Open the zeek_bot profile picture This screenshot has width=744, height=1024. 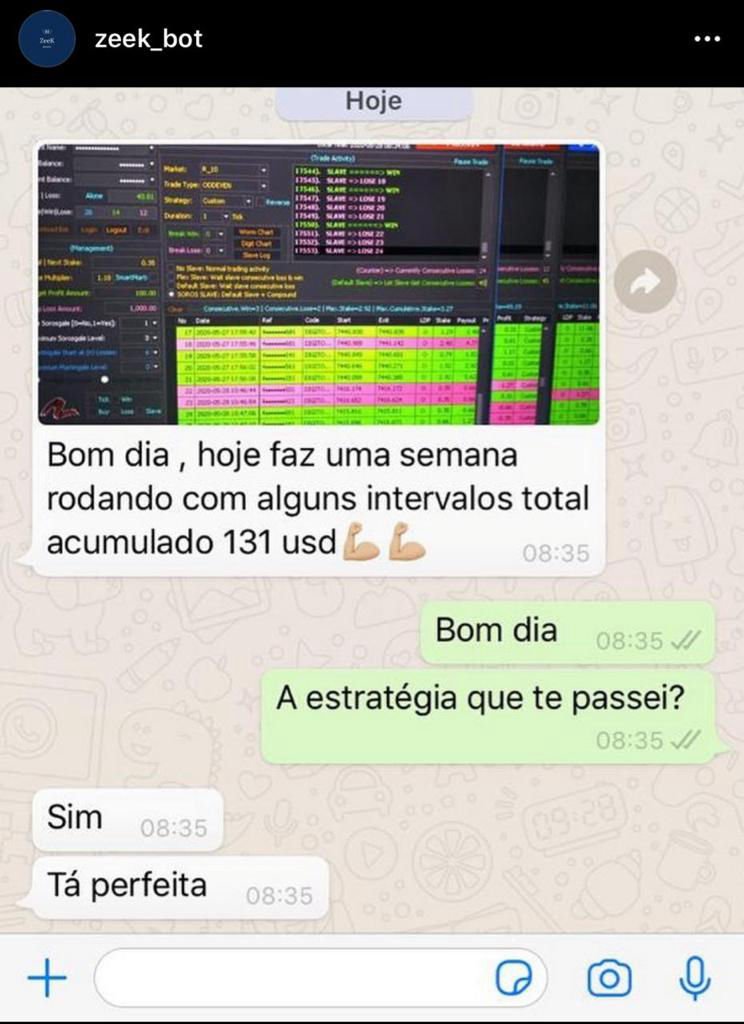(48, 39)
